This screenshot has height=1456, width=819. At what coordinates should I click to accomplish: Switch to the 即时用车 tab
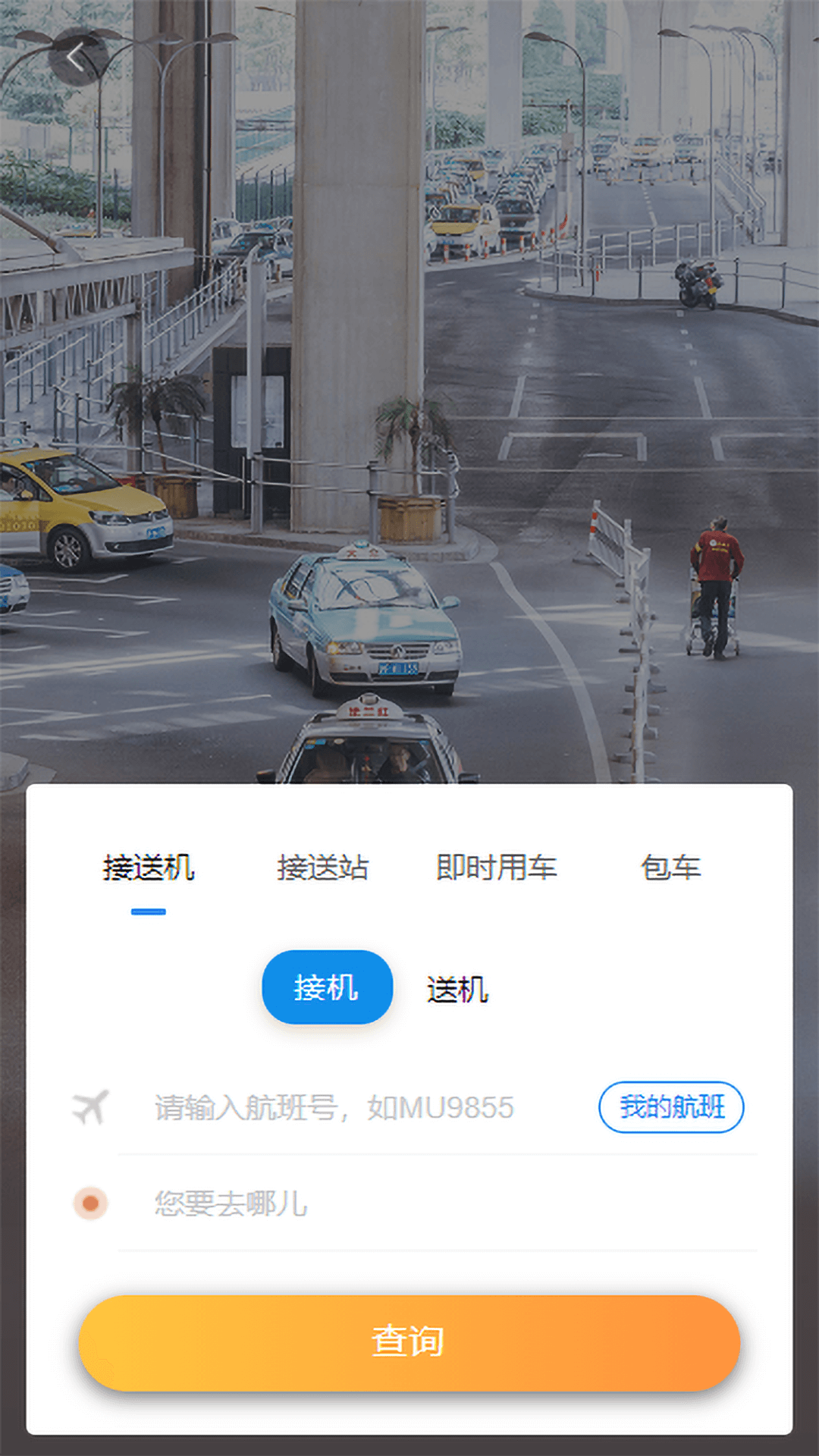tap(497, 868)
